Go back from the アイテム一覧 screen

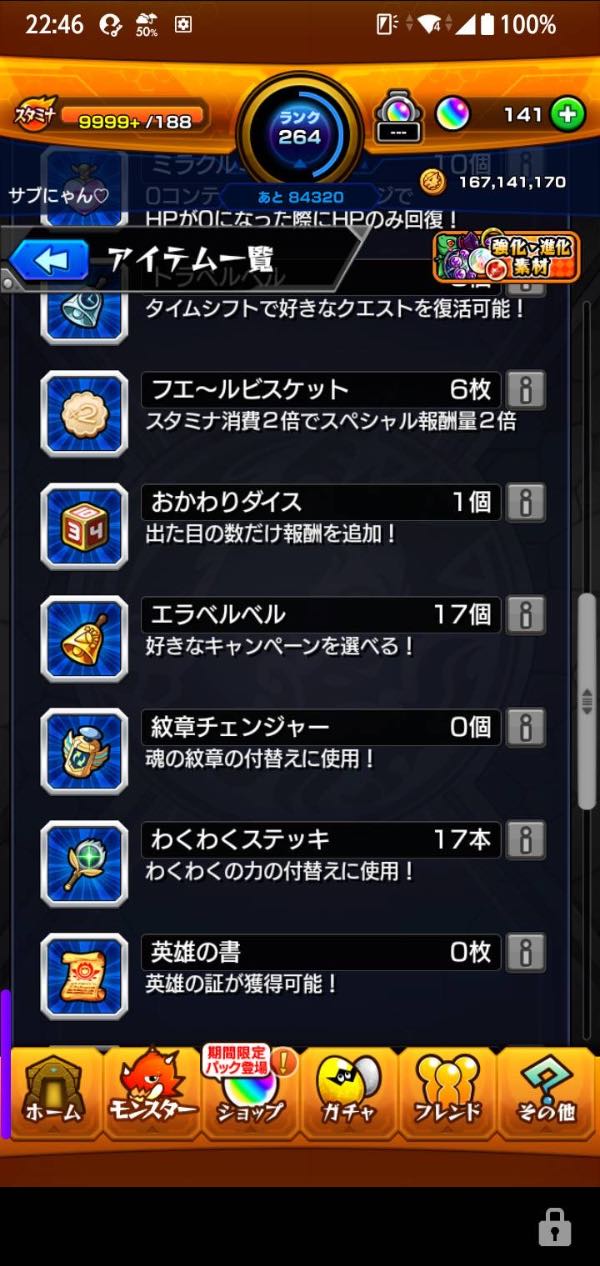point(50,261)
